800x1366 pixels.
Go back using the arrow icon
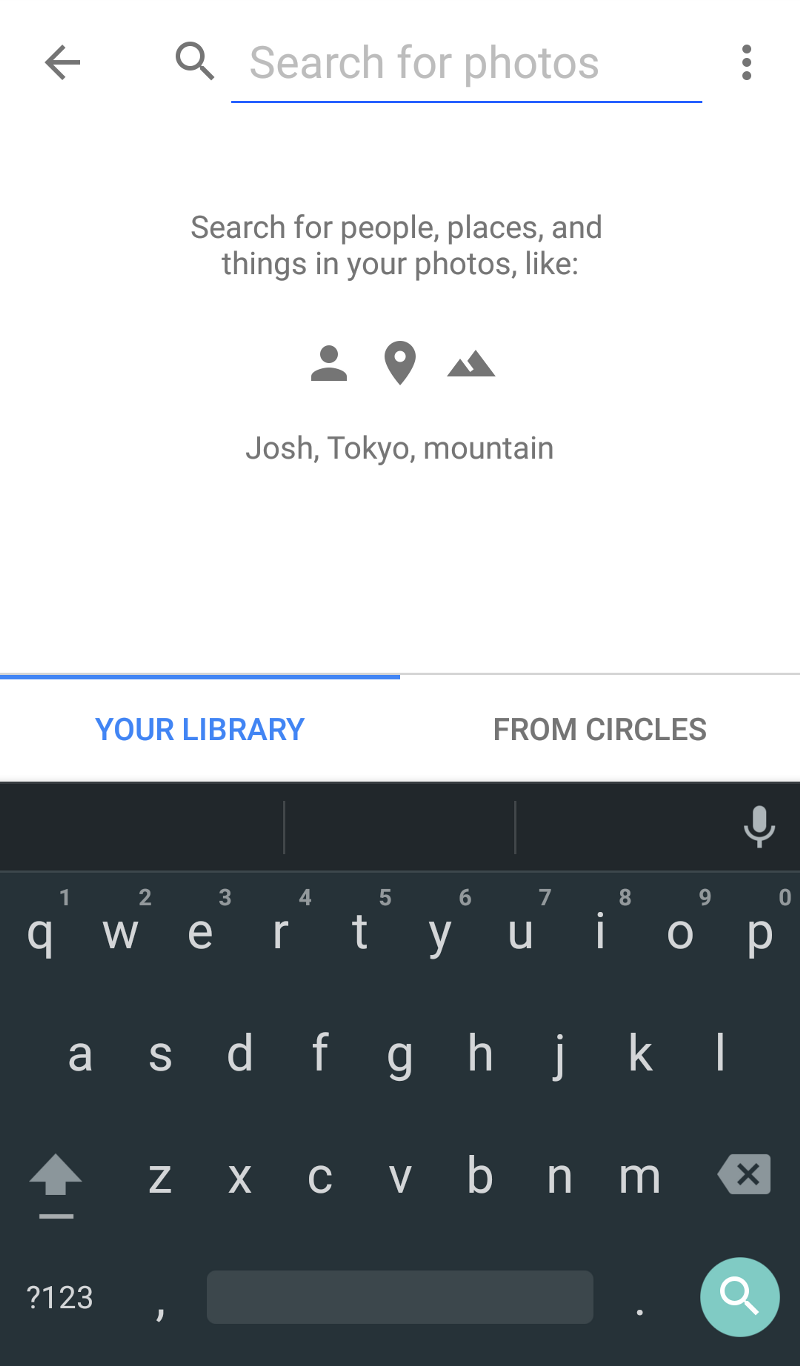coord(62,63)
